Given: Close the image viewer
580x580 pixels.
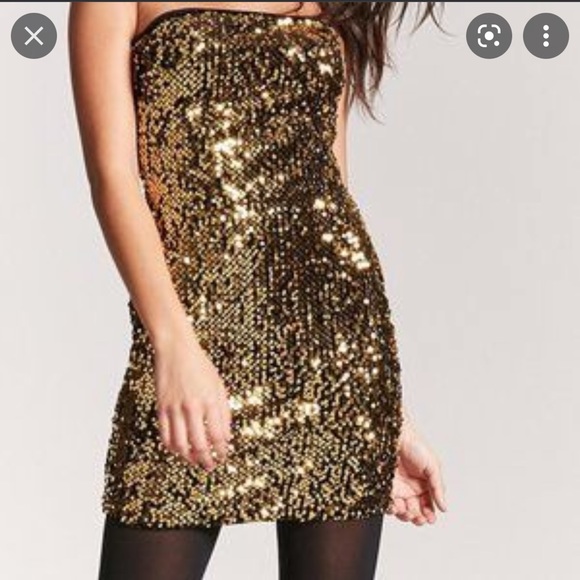Looking at the screenshot, I should pyautogui.click(x=34, y=36).
